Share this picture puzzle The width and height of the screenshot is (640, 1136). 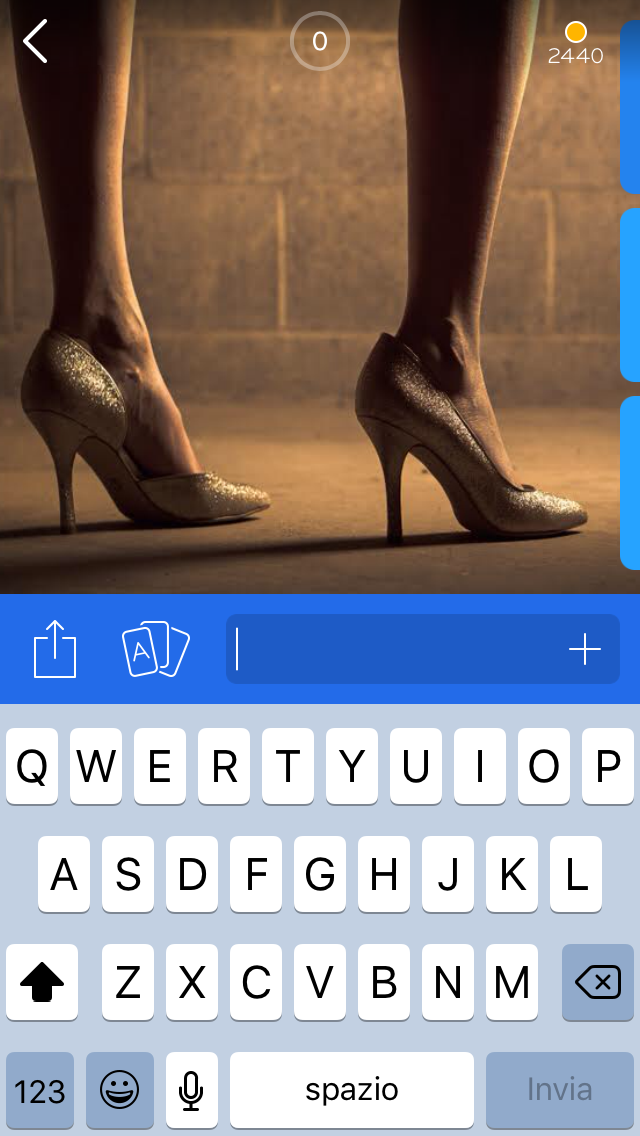pos(55,649)
